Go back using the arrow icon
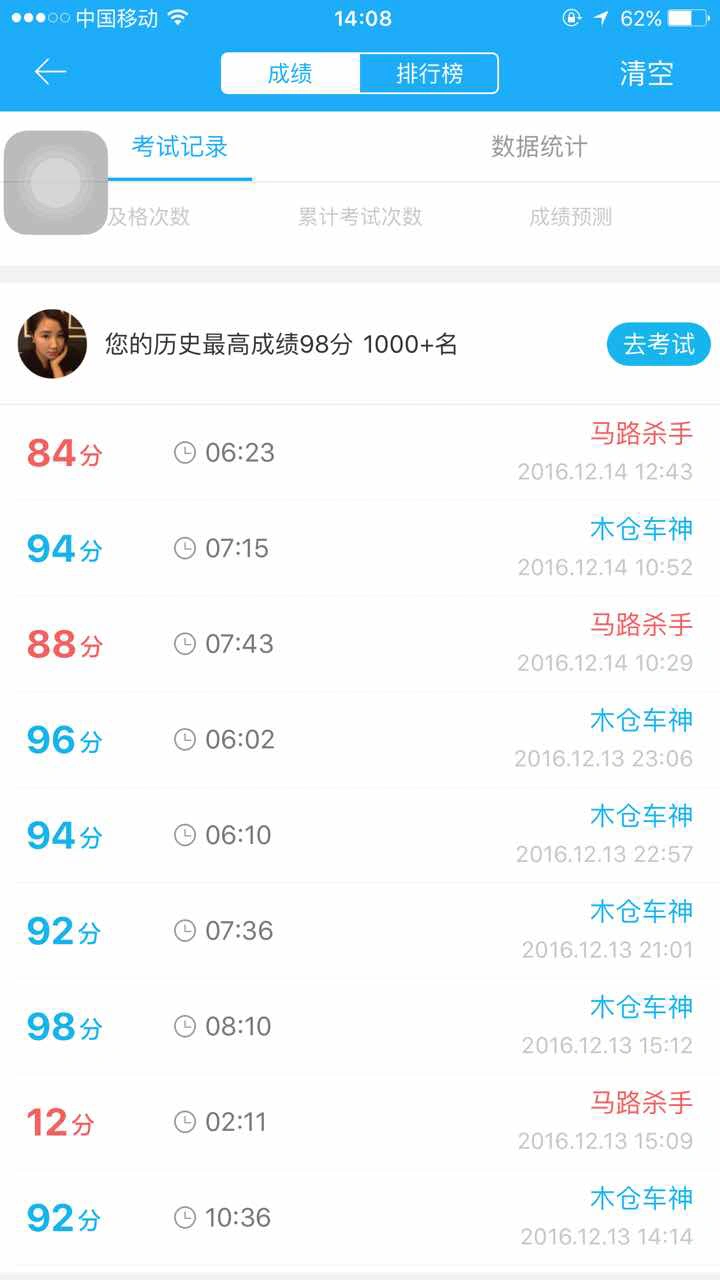This screenshot has height=1280, width=720. (49, 72)
